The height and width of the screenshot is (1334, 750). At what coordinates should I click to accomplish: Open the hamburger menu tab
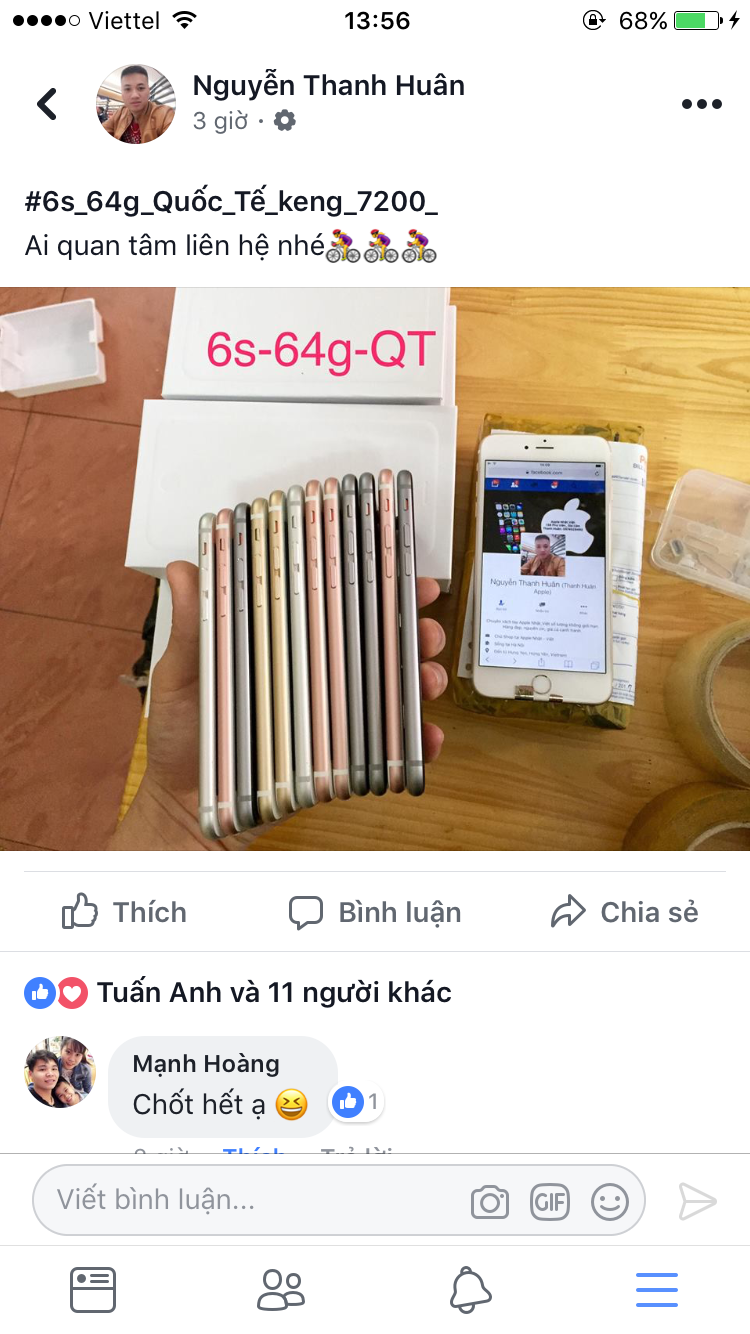tap(657, 1289)
